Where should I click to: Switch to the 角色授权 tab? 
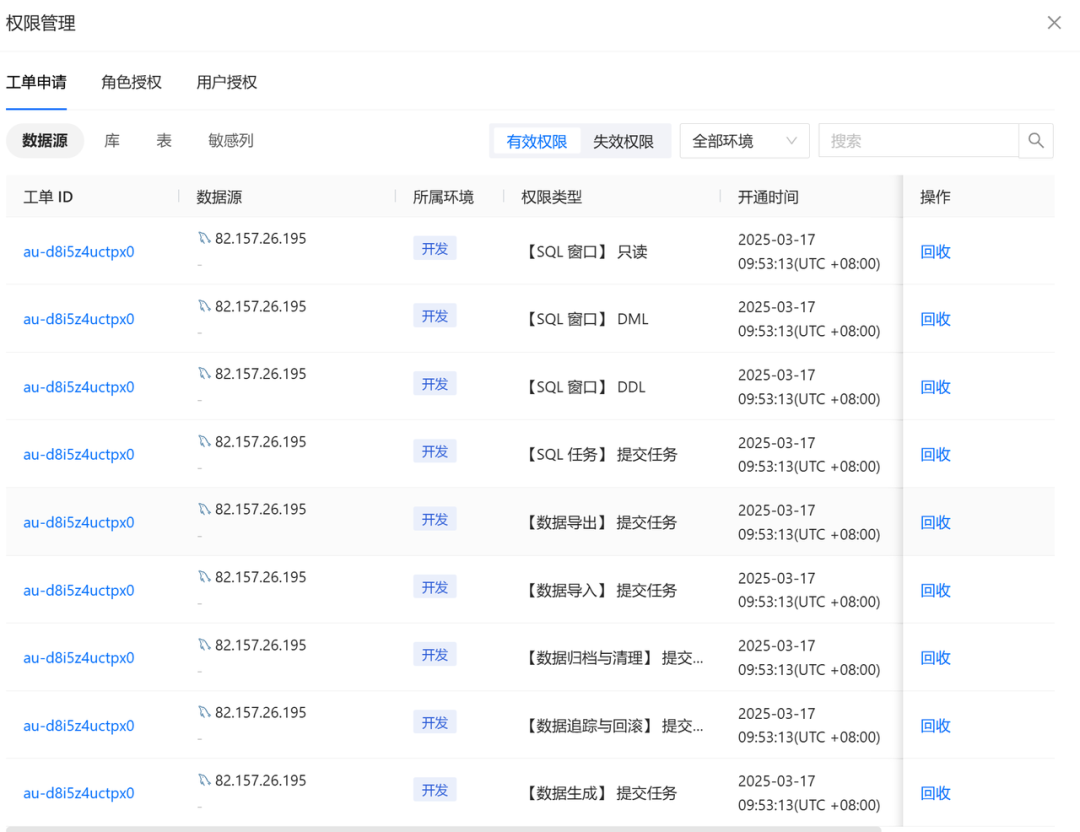click(x=131, y=82)
